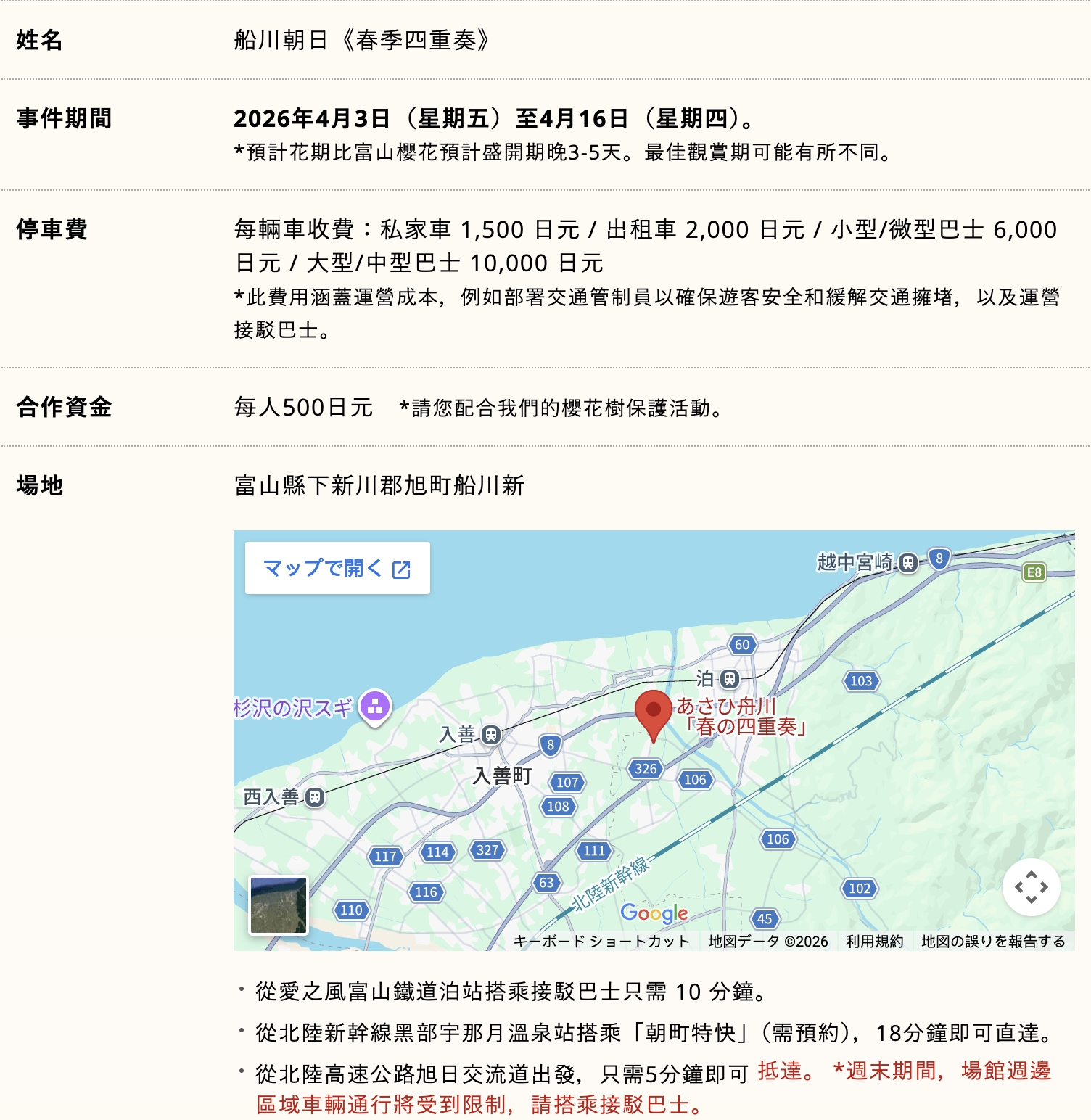Open map camera controls button
Viewport: 1091px width, 1120px height.
coord(1031,887)
